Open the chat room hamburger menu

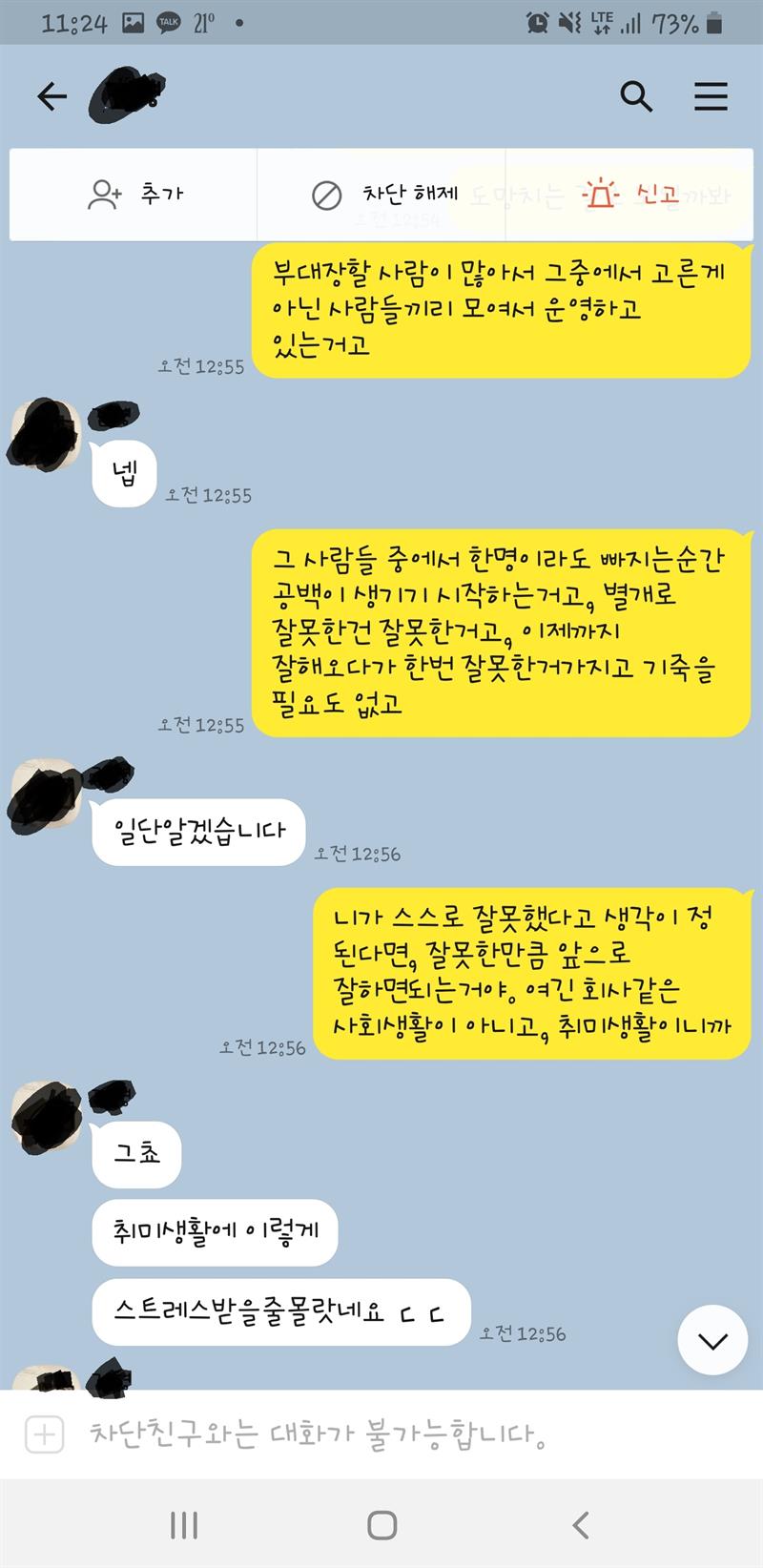(711, 95)
